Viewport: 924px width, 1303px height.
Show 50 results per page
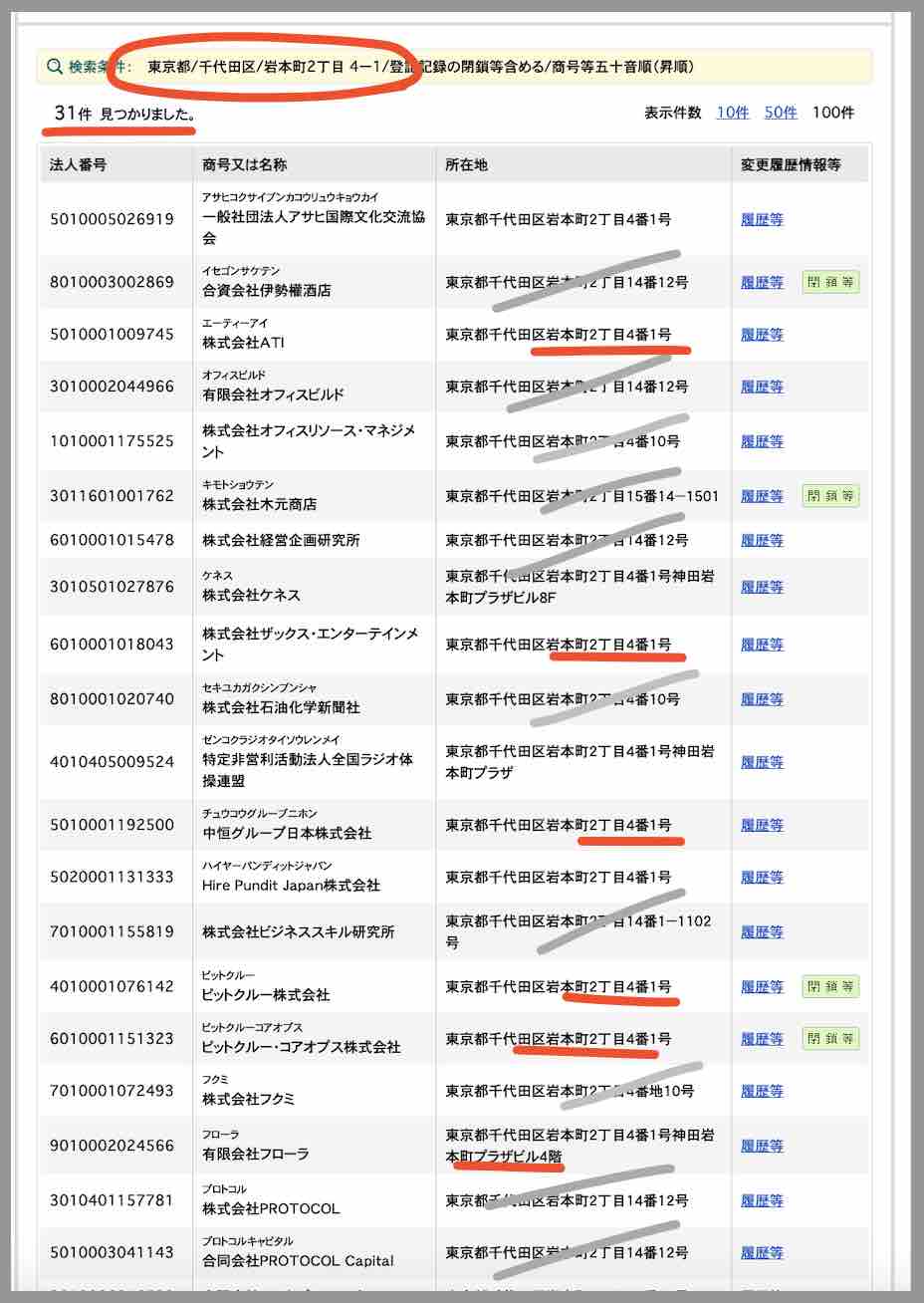click(x=780, y=113)
